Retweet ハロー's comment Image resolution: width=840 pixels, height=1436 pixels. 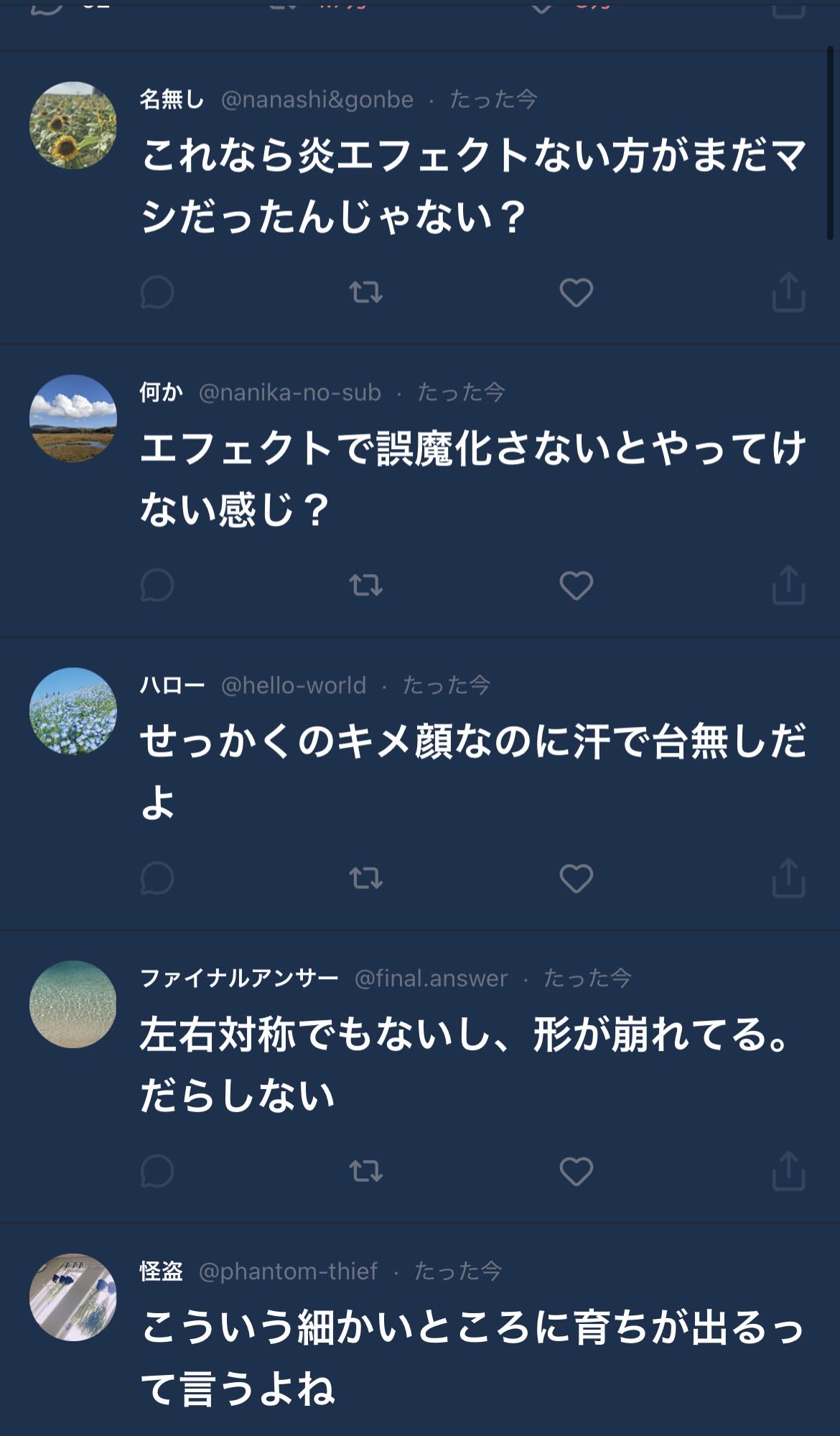tap(365, 878)
